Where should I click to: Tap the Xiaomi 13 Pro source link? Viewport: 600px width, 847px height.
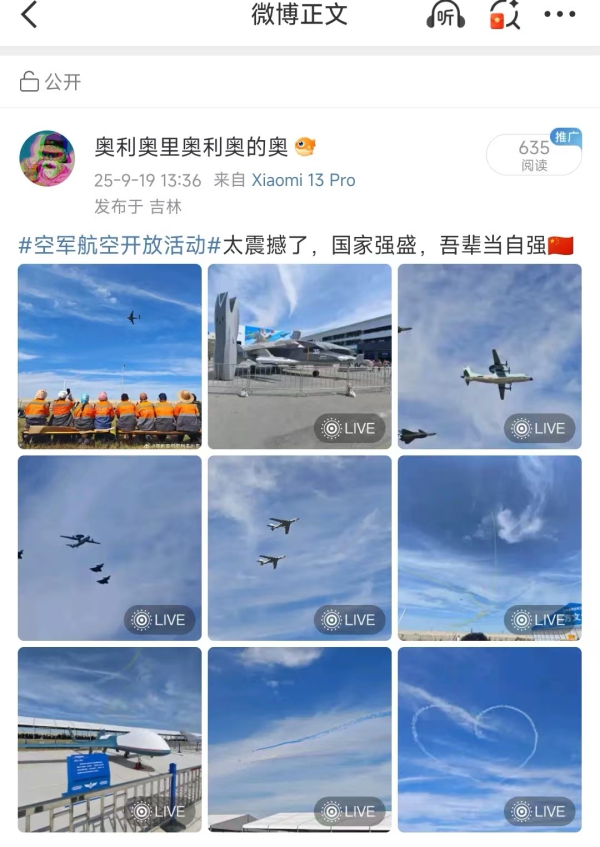coord(303,180)
